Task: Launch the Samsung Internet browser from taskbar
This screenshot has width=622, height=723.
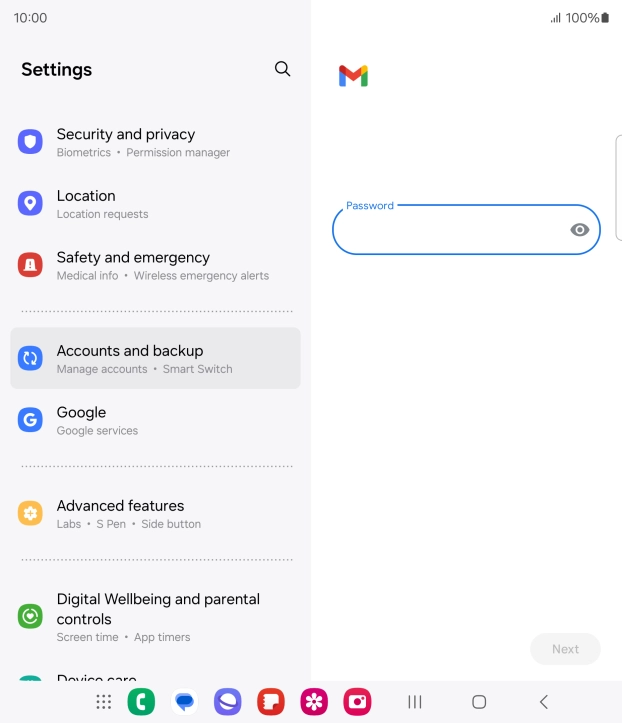Action: pyautogui.click(x=228, y=702)
